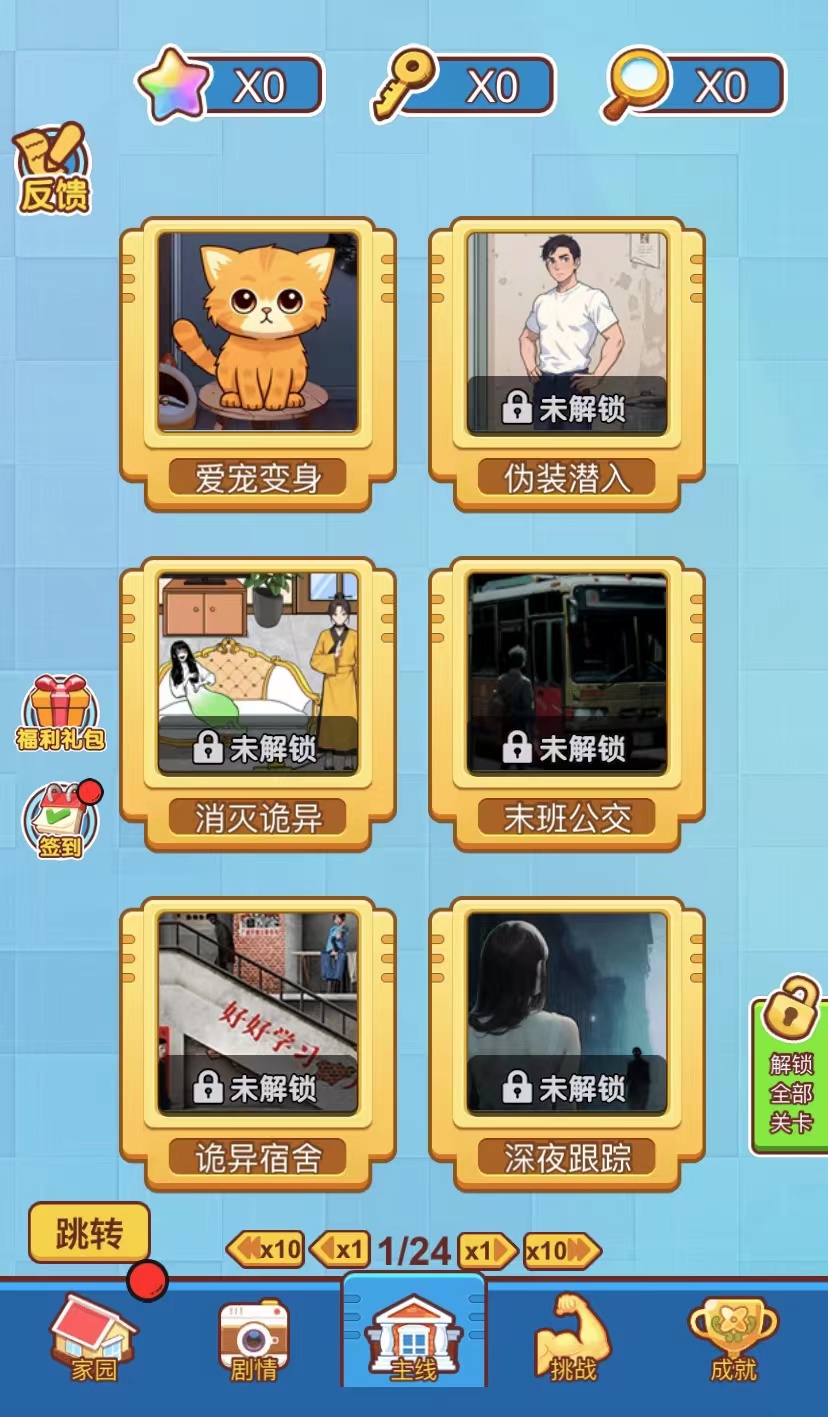Tap the 跳转 jump button
The image size is (828, 1417).
(89, 1235)
